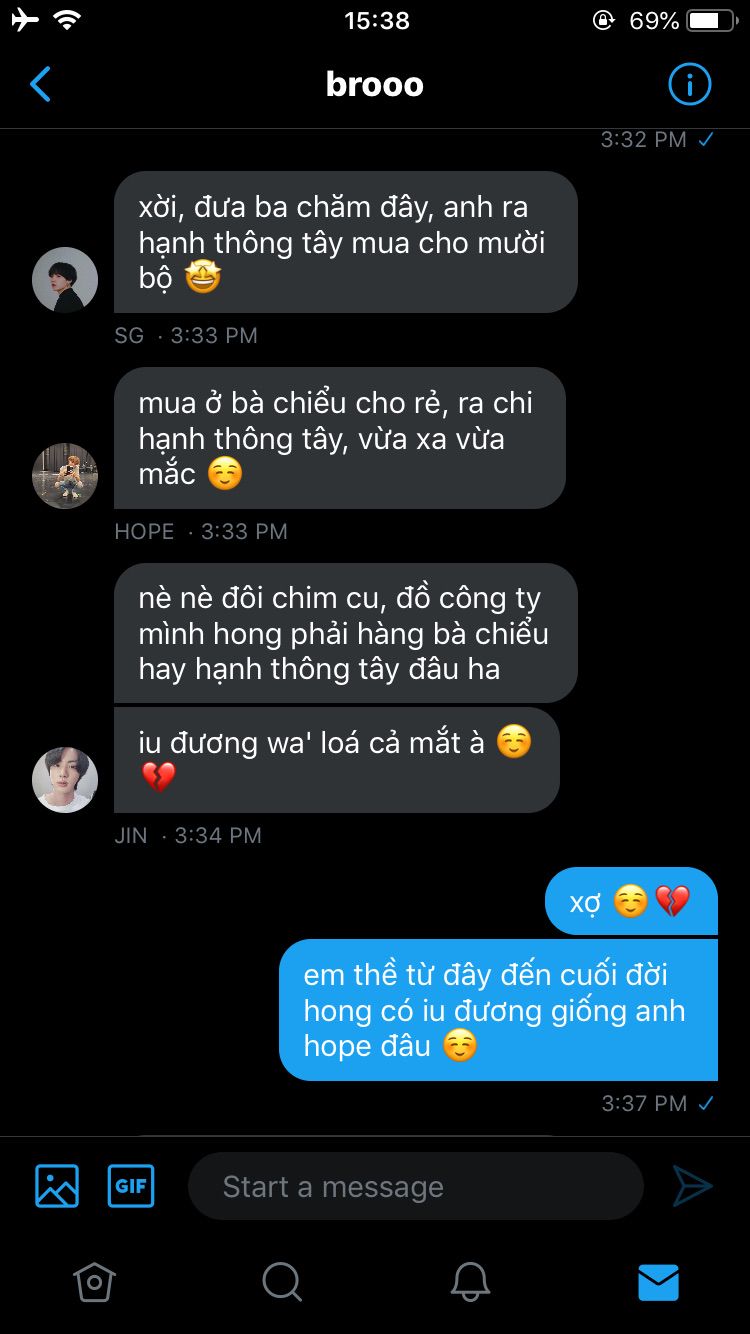Go back from the brooo conversation
This screenshot has height=1334, width=750.
click(x=40, y=85)
